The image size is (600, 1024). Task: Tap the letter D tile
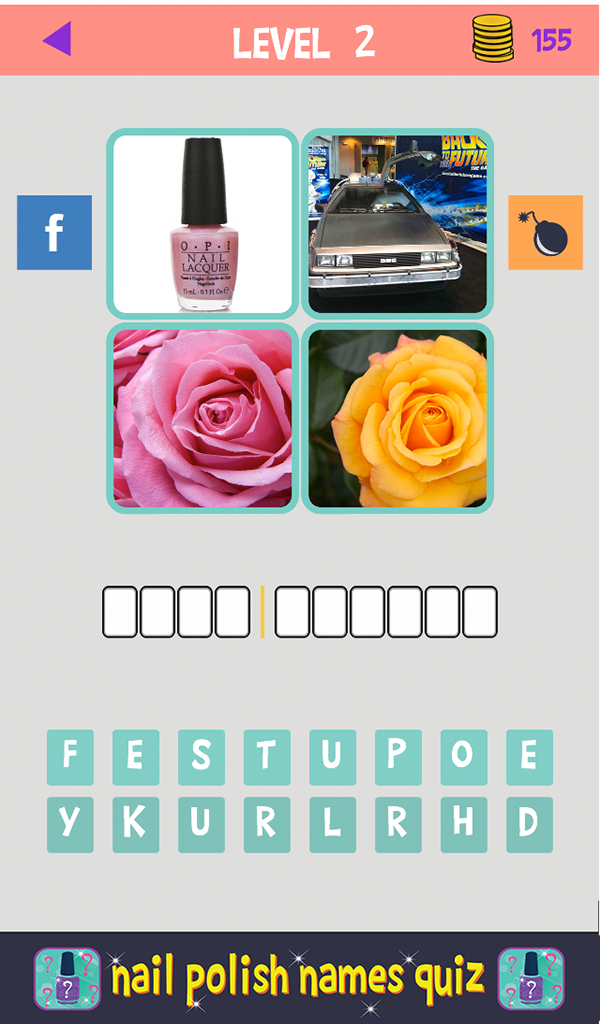click(529, 824)
